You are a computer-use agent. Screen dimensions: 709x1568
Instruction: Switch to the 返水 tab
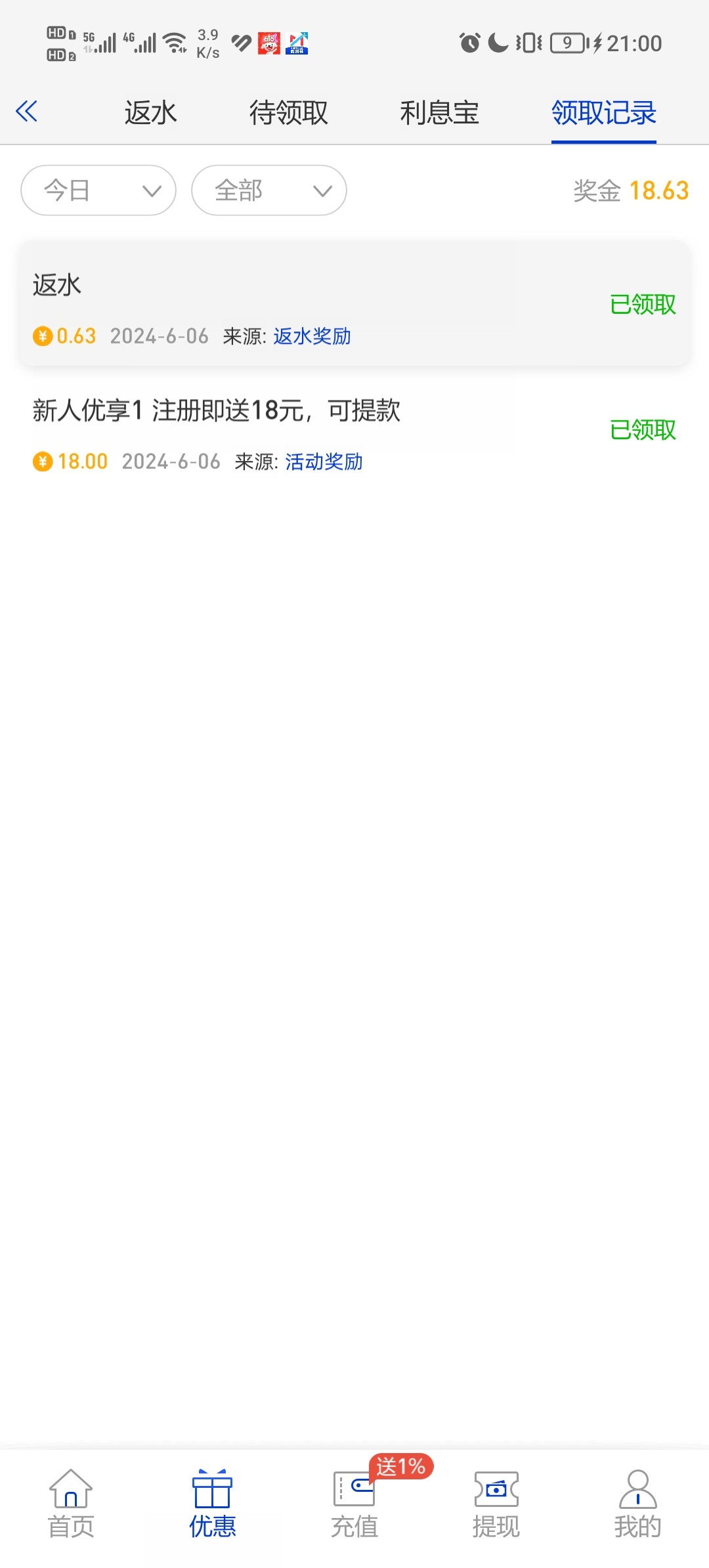pos(150,113)
